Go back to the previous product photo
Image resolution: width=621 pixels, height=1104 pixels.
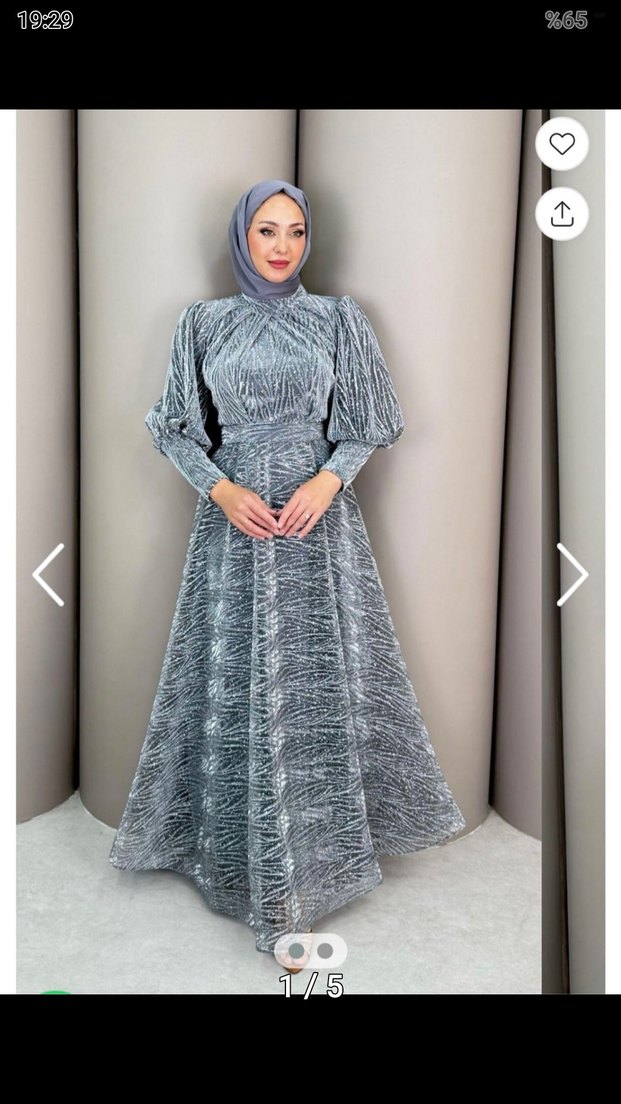[x=48, y=575]
